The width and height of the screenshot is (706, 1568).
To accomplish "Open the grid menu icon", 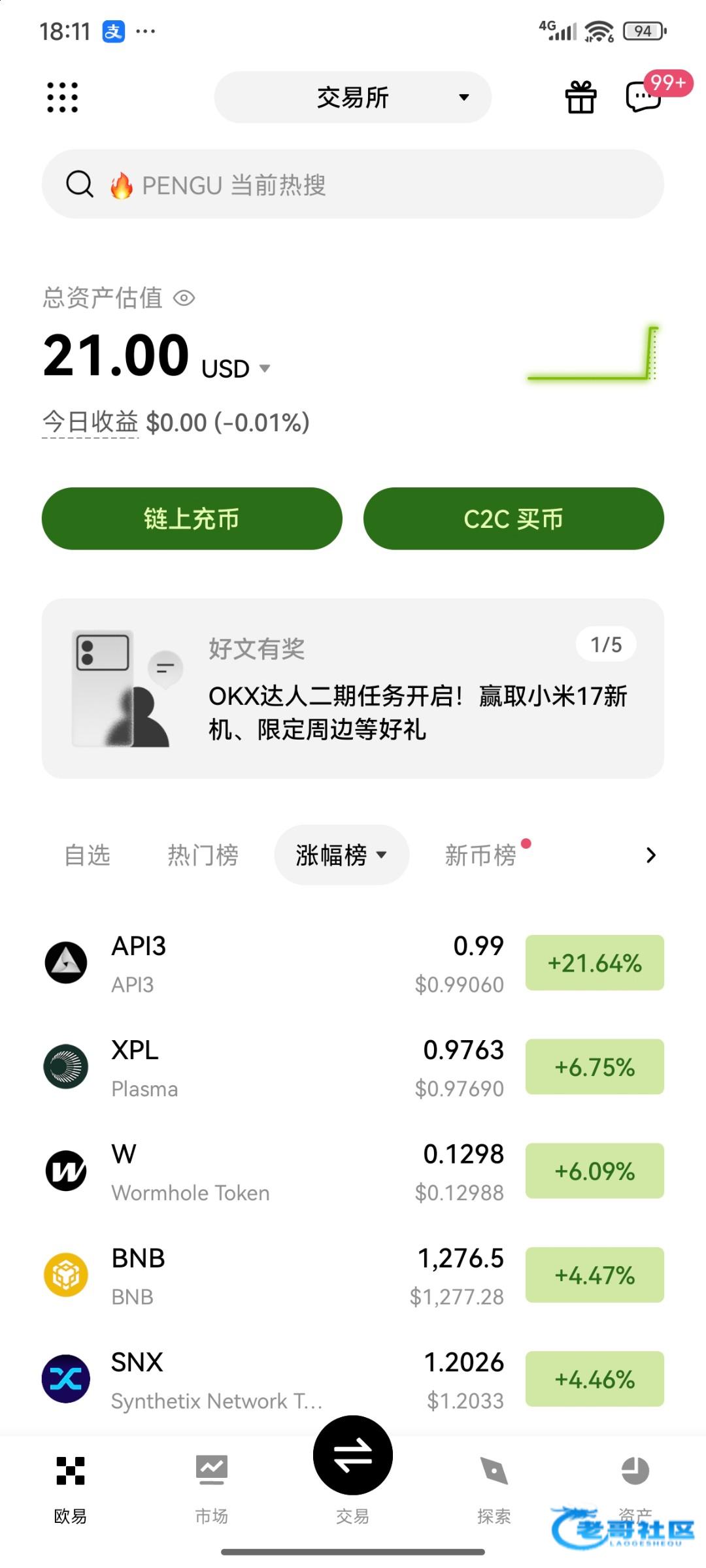I will click(63, 97).
